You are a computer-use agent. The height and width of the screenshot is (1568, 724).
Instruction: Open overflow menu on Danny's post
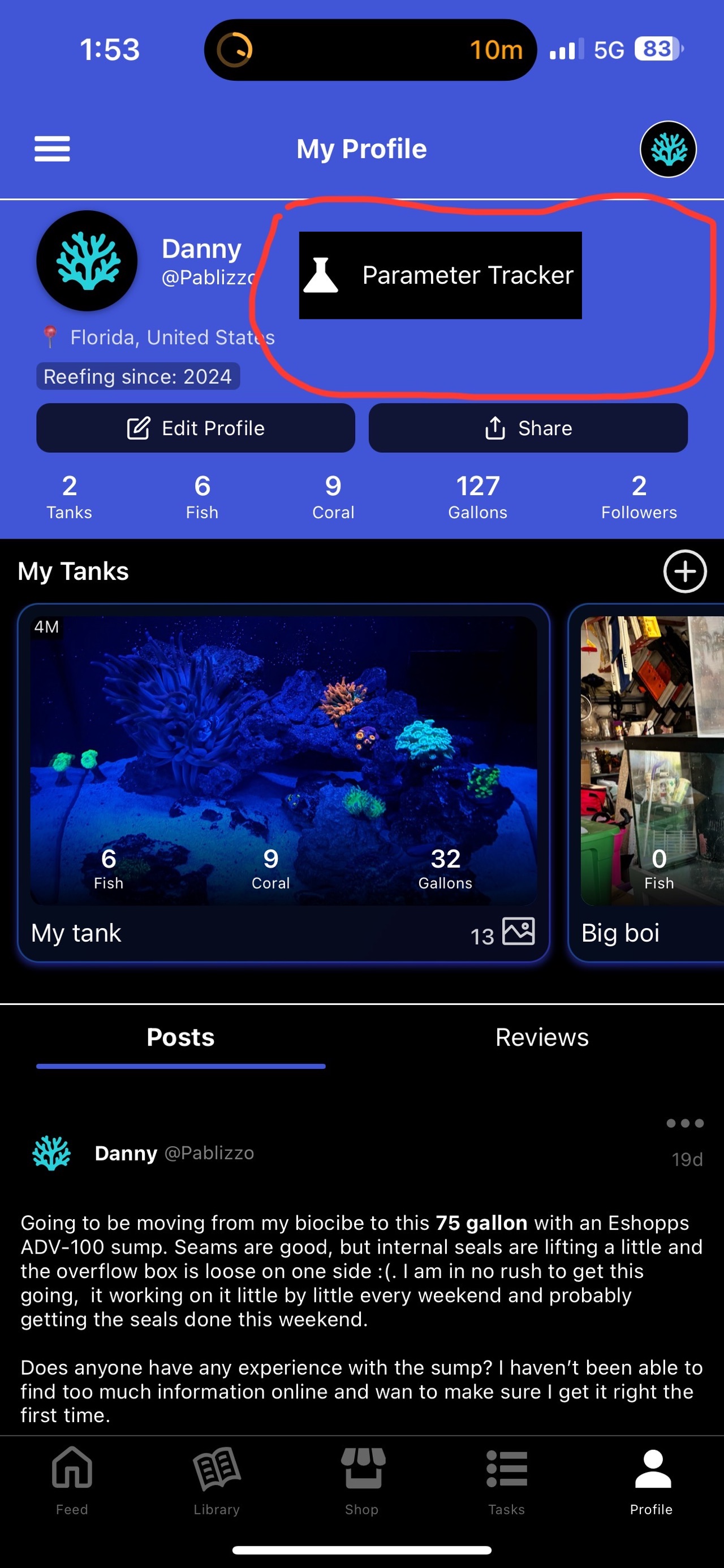[684, 1123]
